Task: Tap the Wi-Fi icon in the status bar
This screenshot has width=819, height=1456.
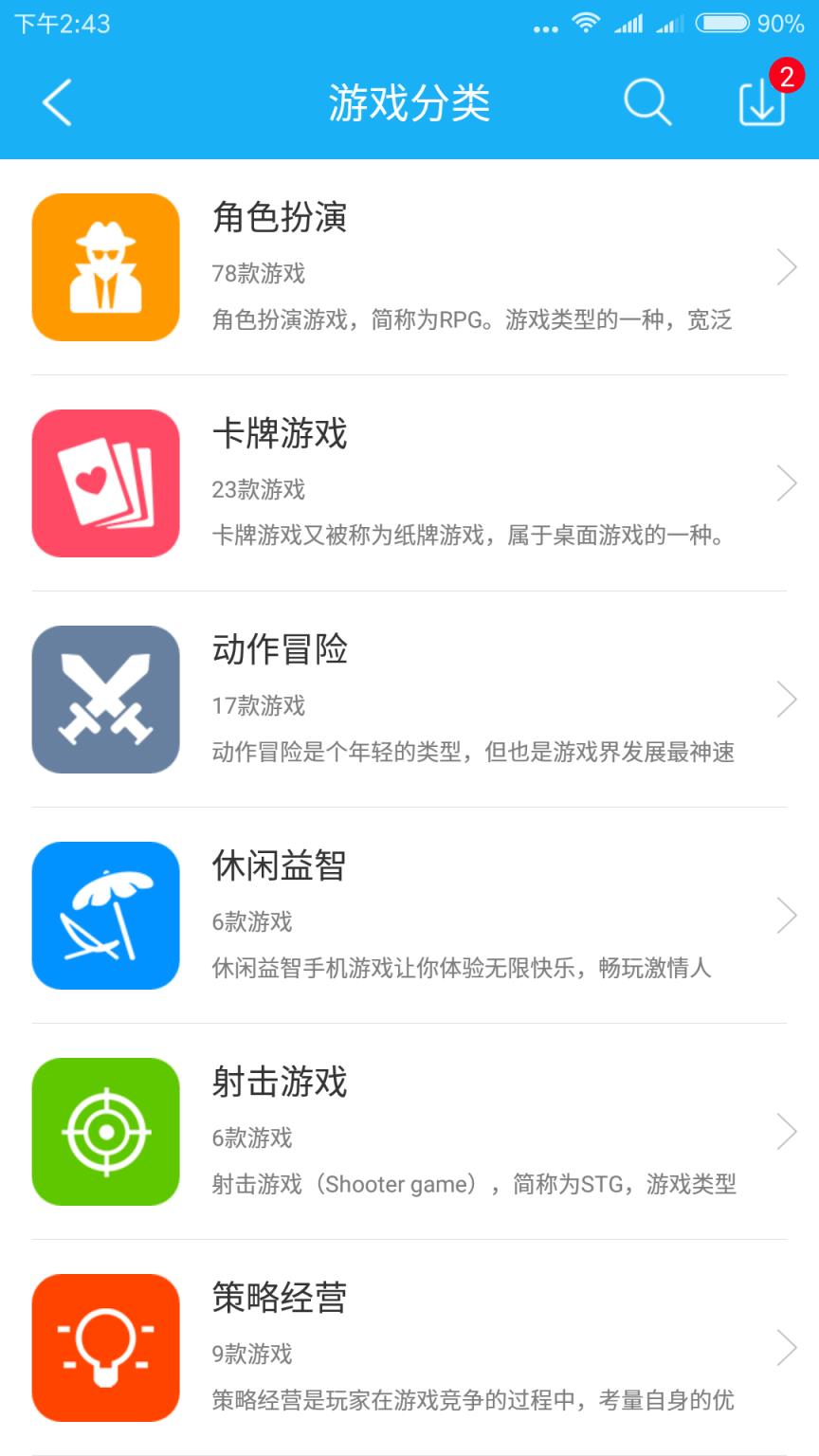Action: (585, 25)
